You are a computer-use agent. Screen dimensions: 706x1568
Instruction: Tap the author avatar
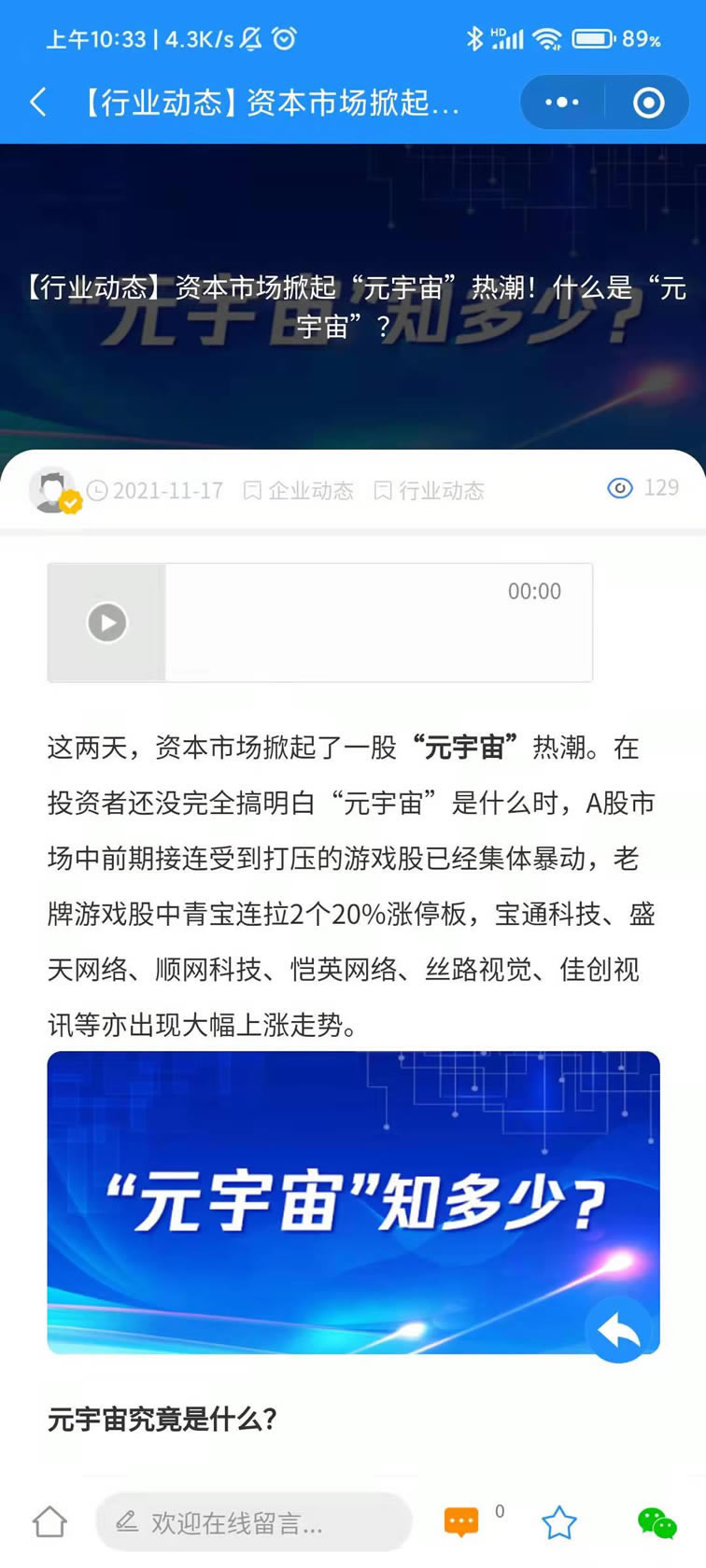click(51, 489)
